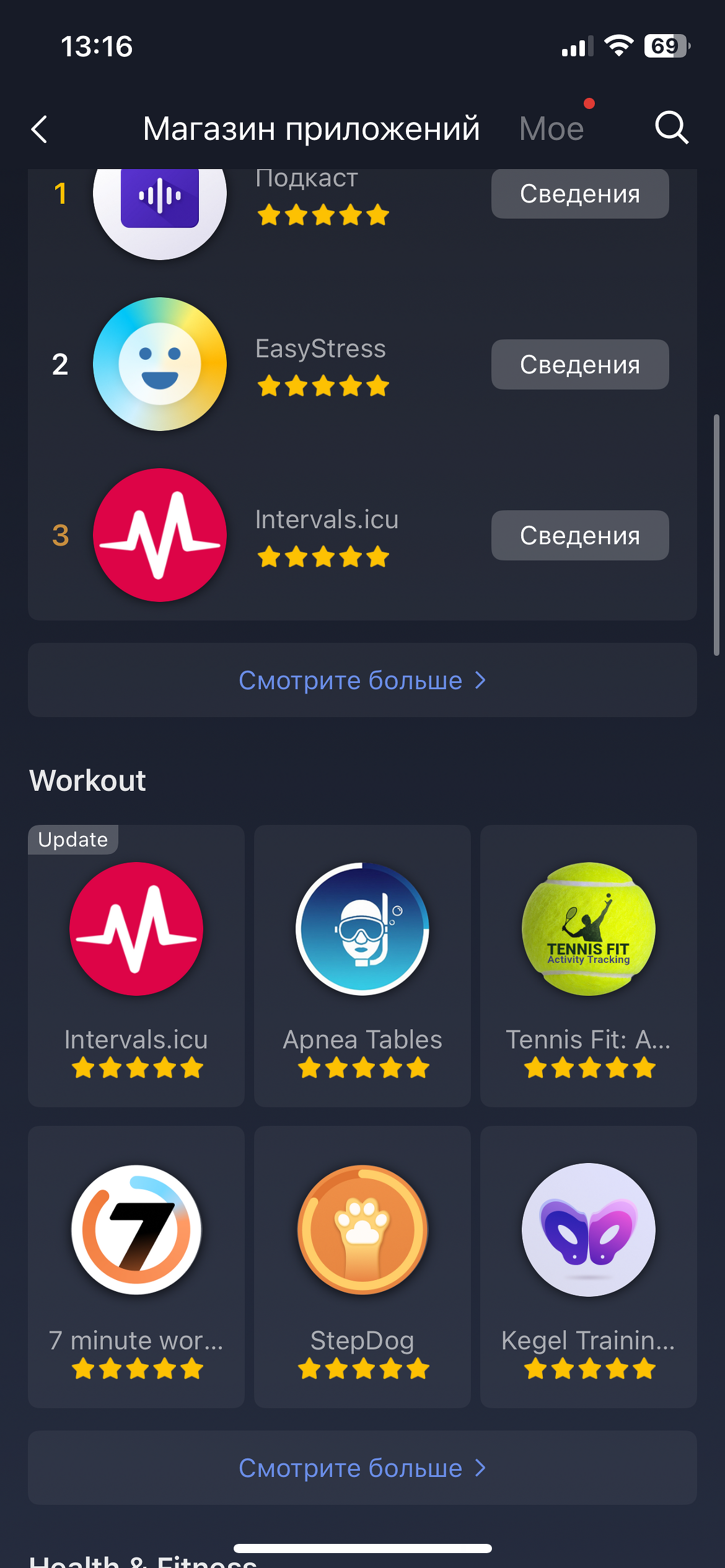Tap Смотрите больше below the Workout grid
Viewport: 725px width, 1568px height.
pos(362,1468)
